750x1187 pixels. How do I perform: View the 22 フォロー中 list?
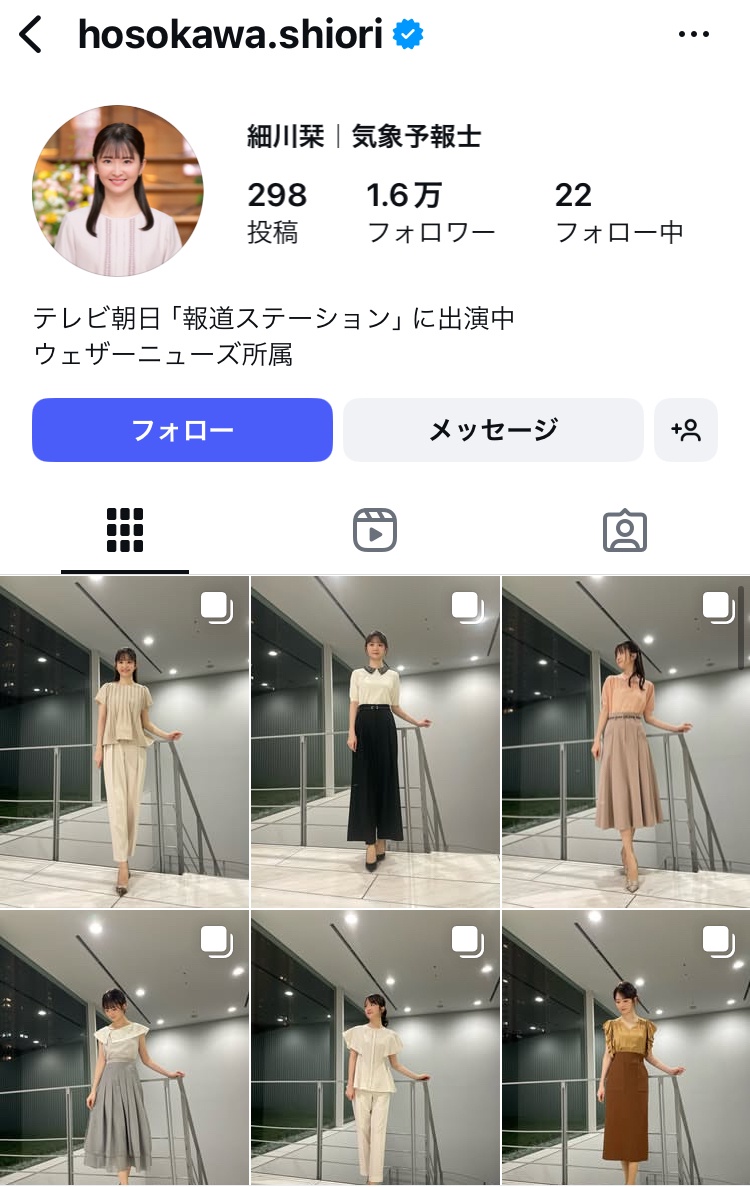pyautogui.click(x=619, y=213)
